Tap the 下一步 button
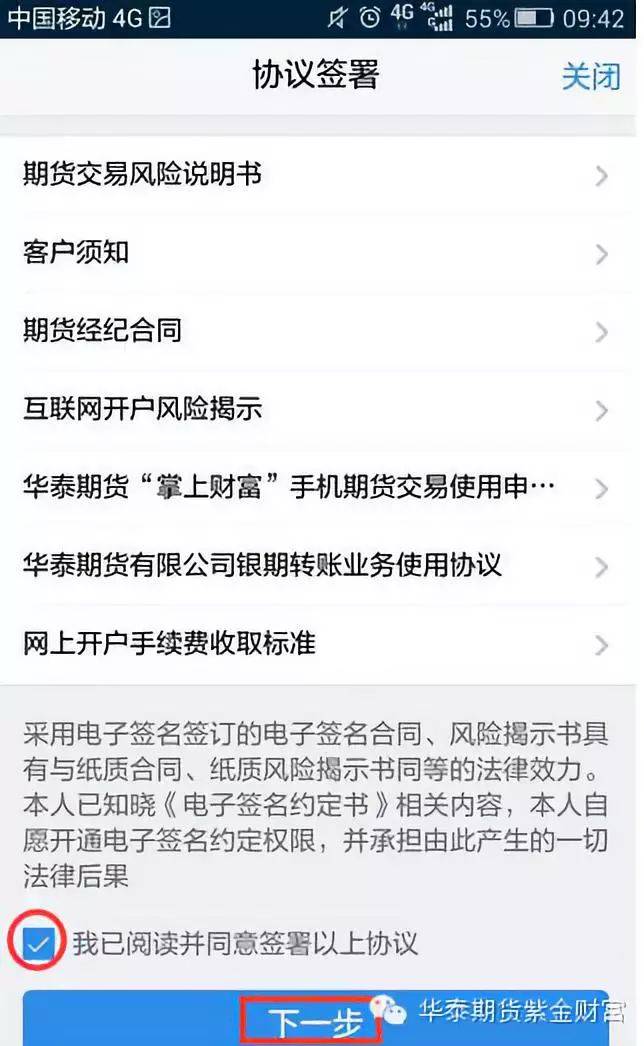644x1046 pixels. click(x=316, y=1019)
